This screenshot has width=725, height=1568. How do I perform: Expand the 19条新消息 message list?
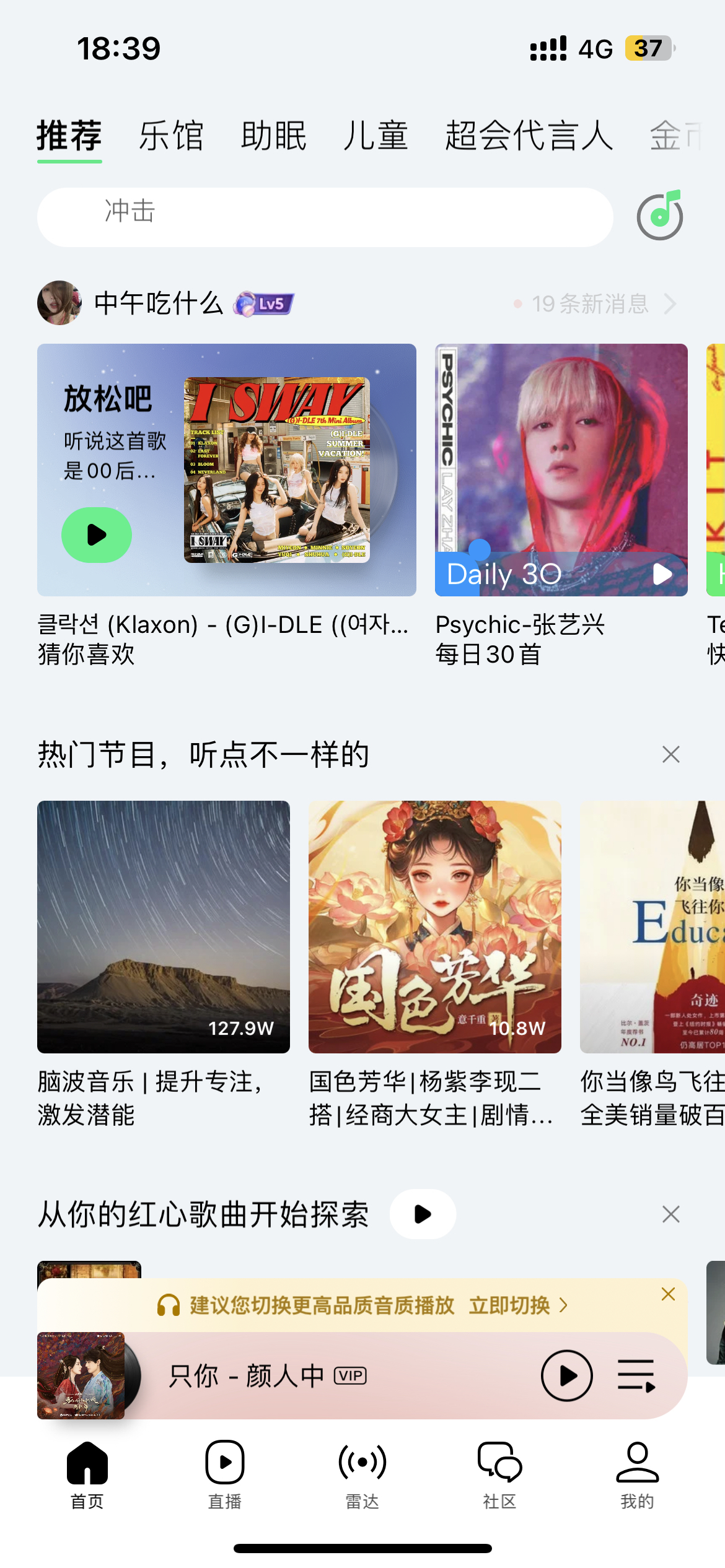(x=591, y=304)
